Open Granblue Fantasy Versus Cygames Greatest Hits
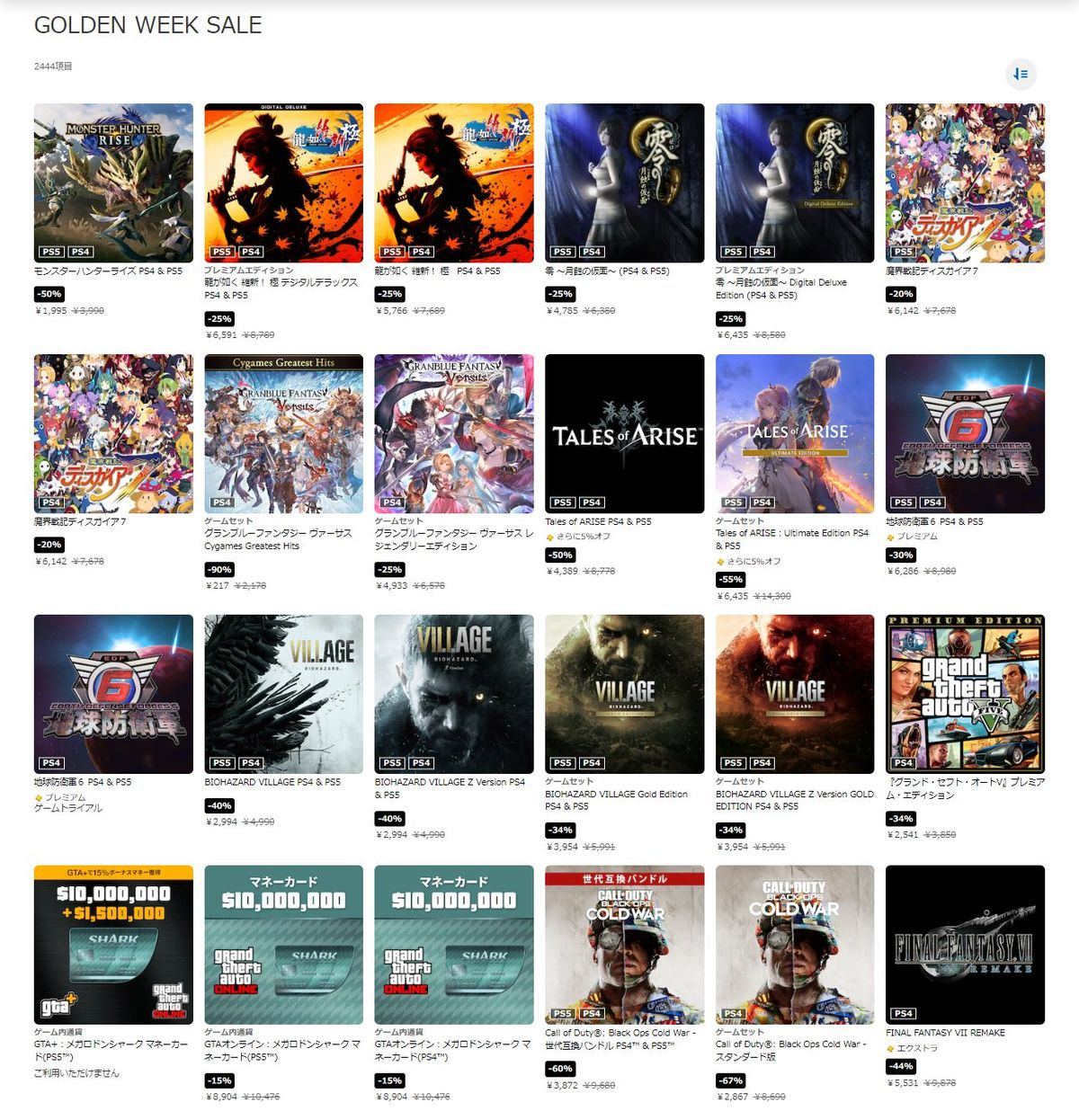Image resolution: width=1079 pixels, height=1120 pixels. coord(283,434)
